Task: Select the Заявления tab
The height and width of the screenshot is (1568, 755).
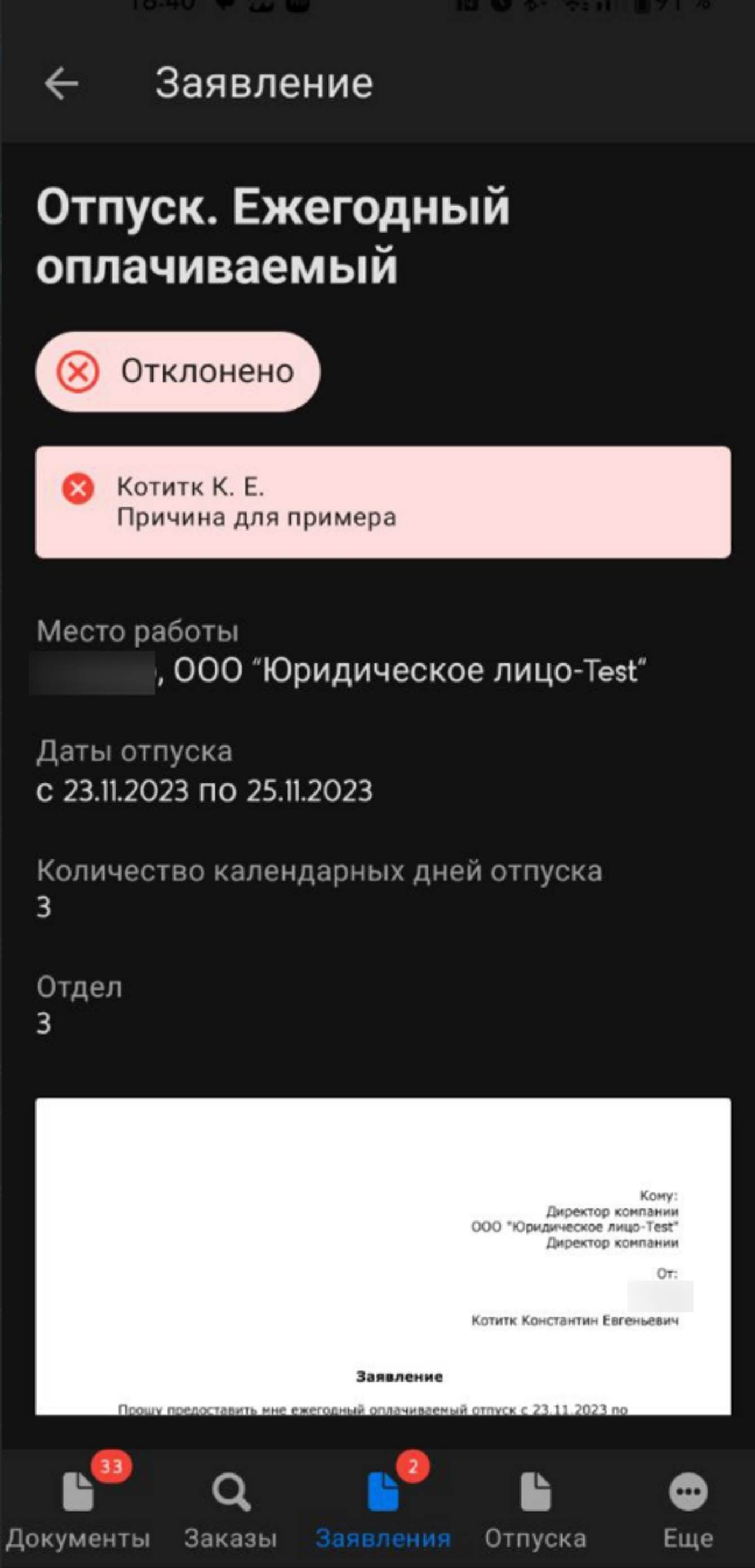Action: pyautogui.click(x=383, y=1507)
